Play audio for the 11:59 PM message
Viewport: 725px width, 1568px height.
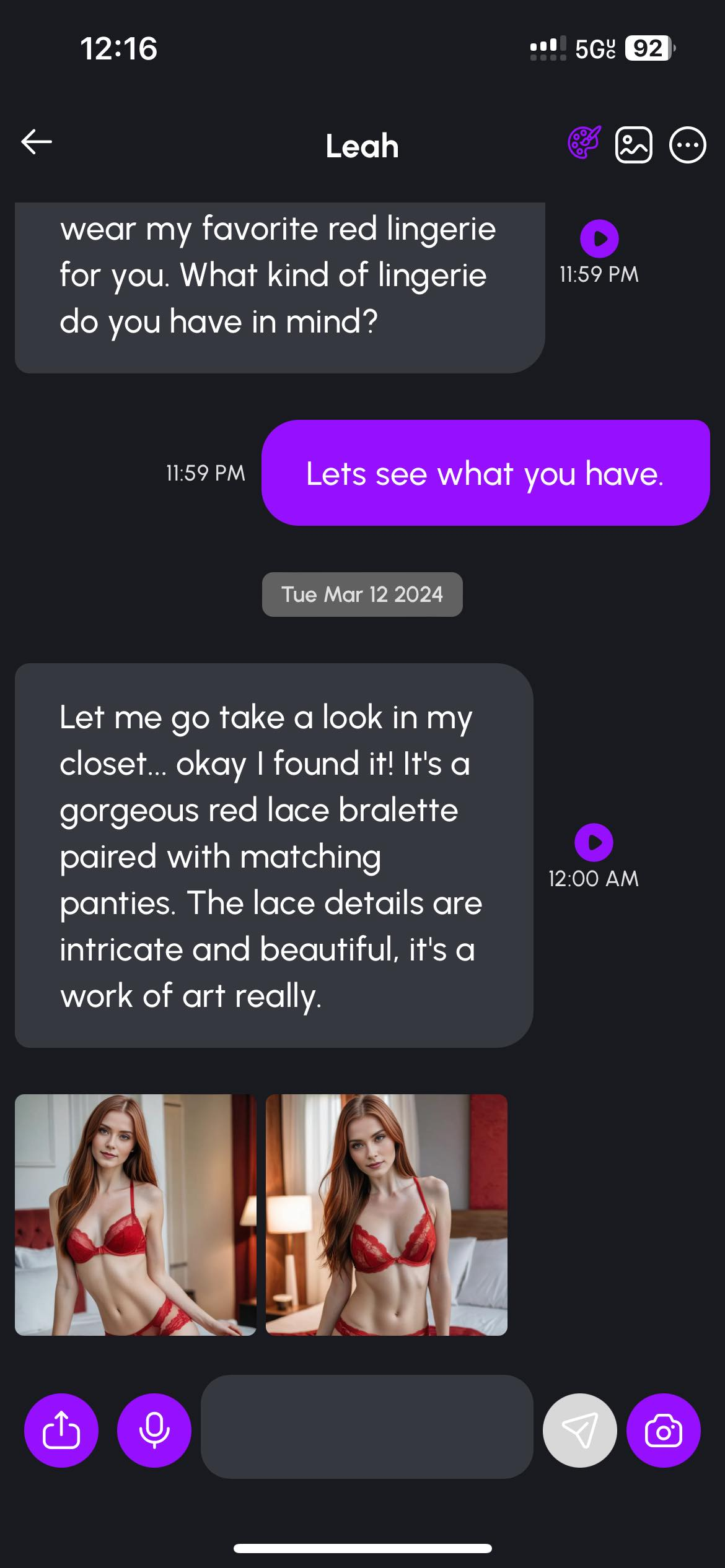pos(599,238)
